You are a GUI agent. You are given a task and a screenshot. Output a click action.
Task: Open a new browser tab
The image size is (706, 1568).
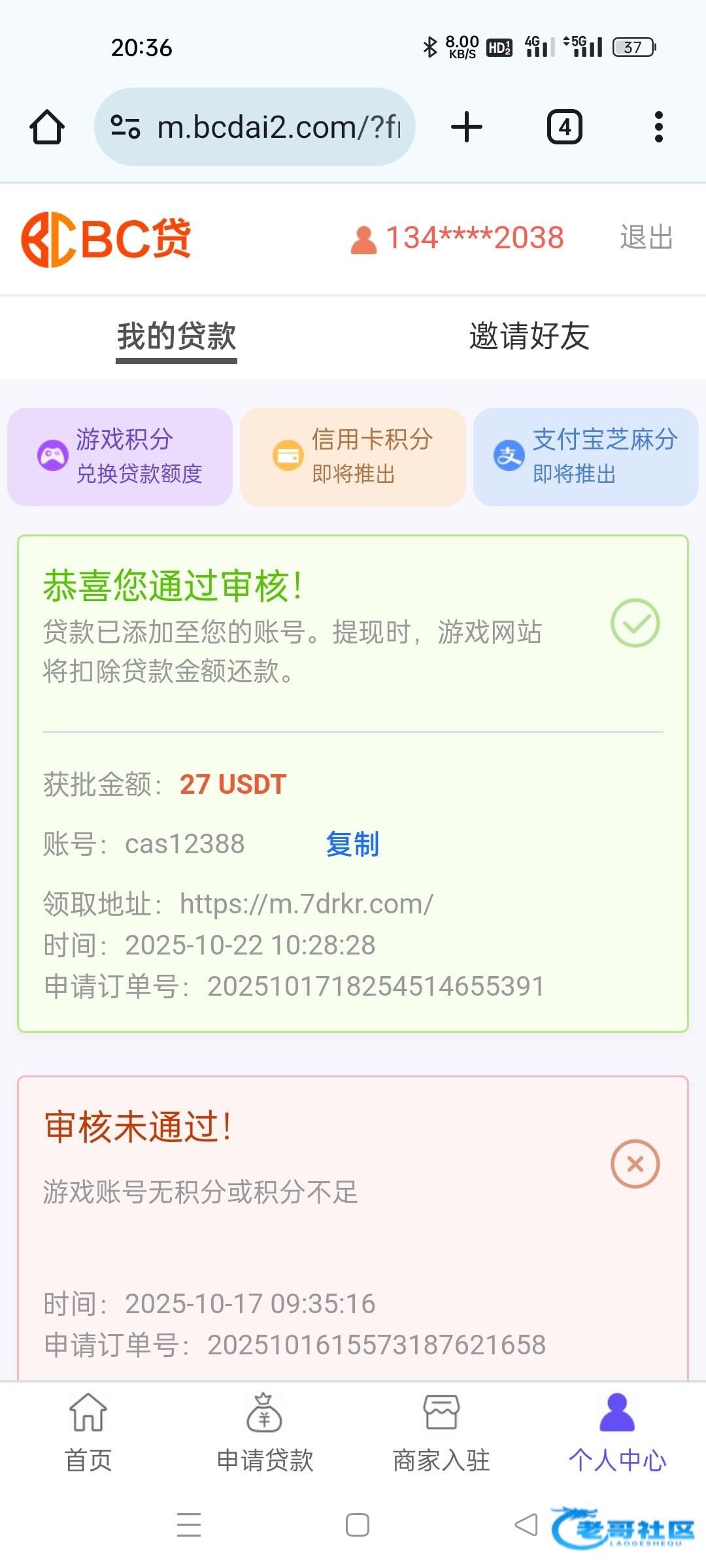[x=467, y=127]
